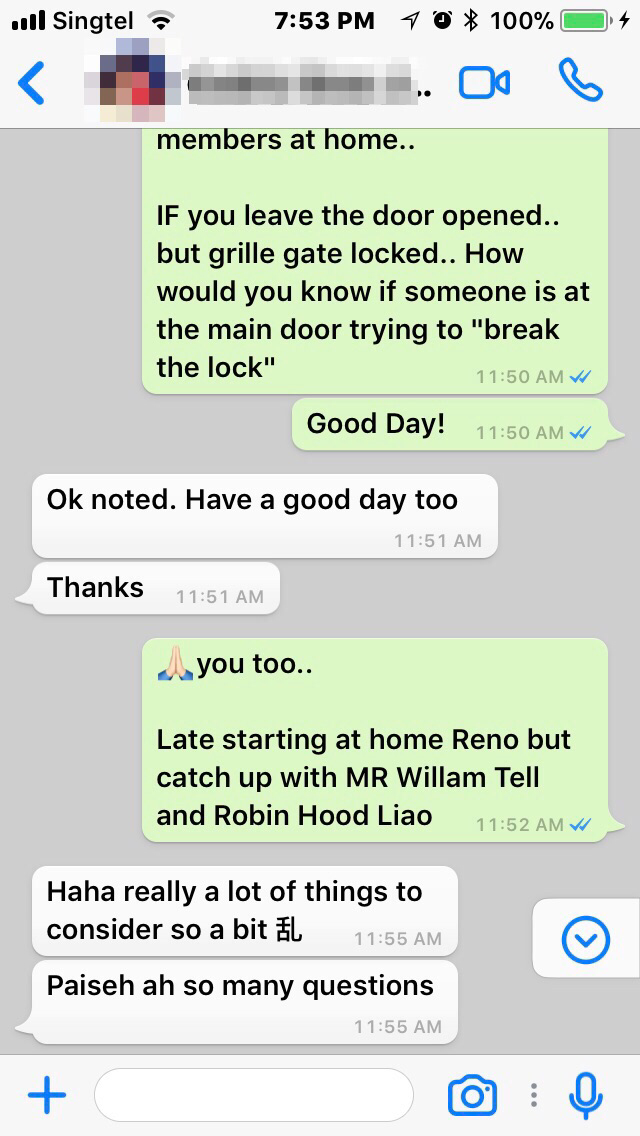
Task: Focus the message text field
Action: [x=254, y=1096]
